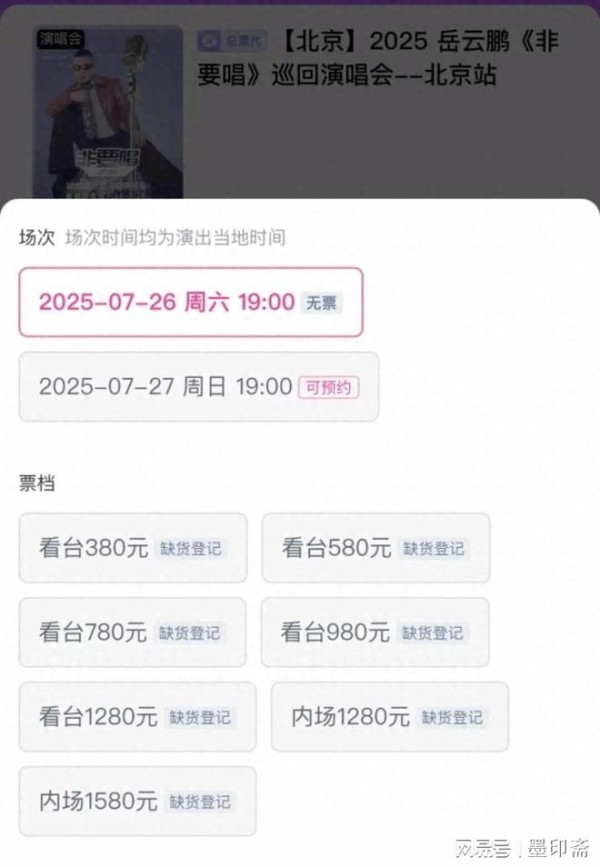Tap the 看台980元 ticket tier

(x=375, y=632)
